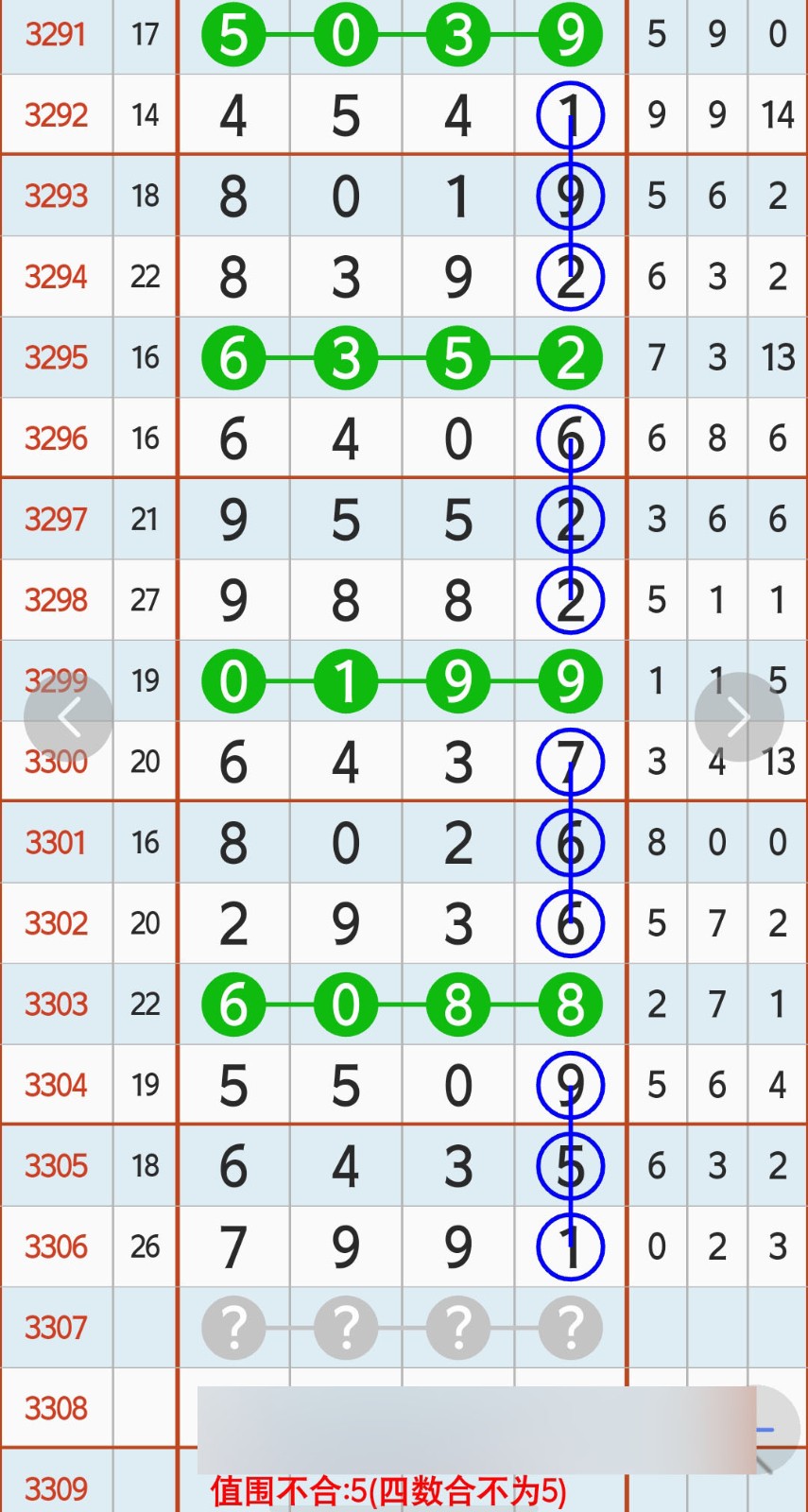
Task: Click the sum value 26 beside draw 3306
Action: 145,1246
